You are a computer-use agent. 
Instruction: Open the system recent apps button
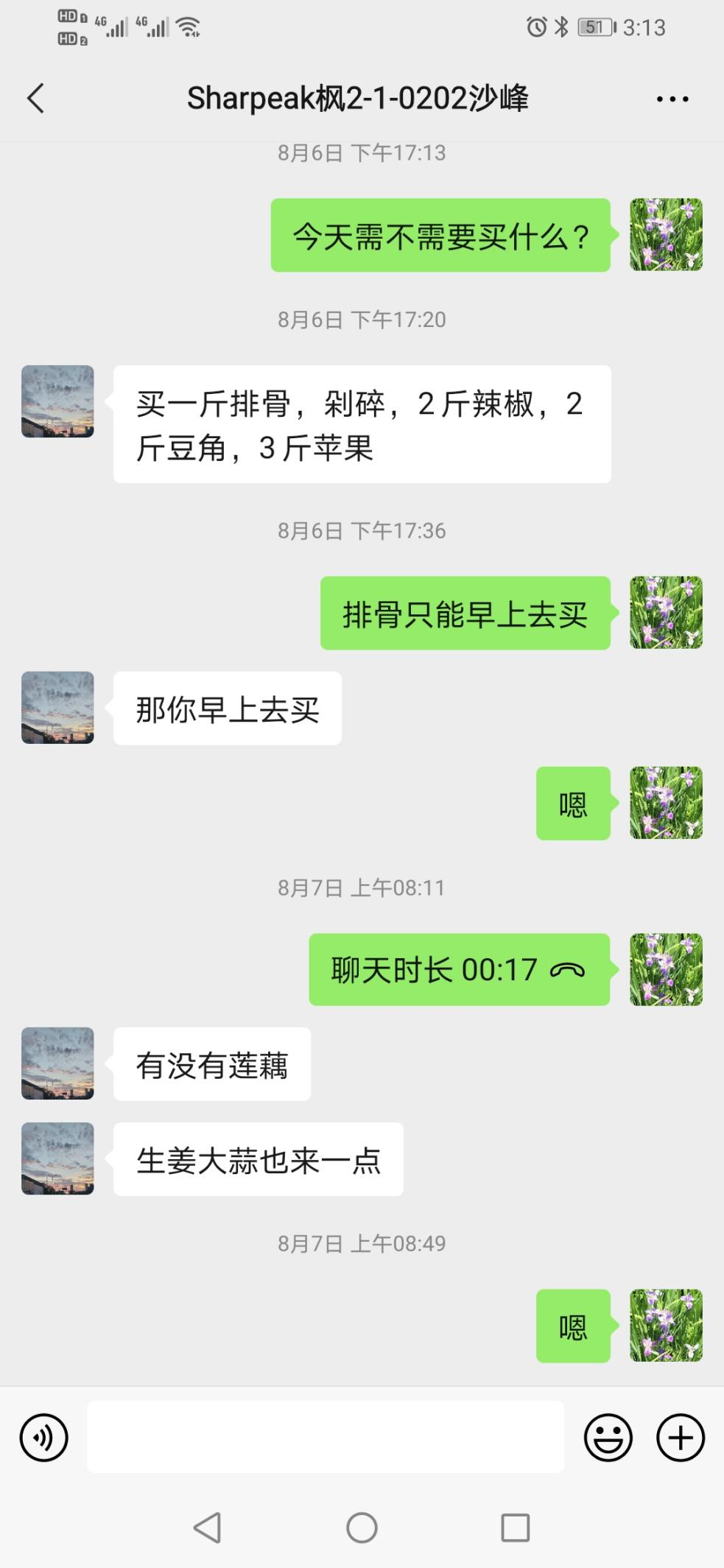(x=515, y=1527)
